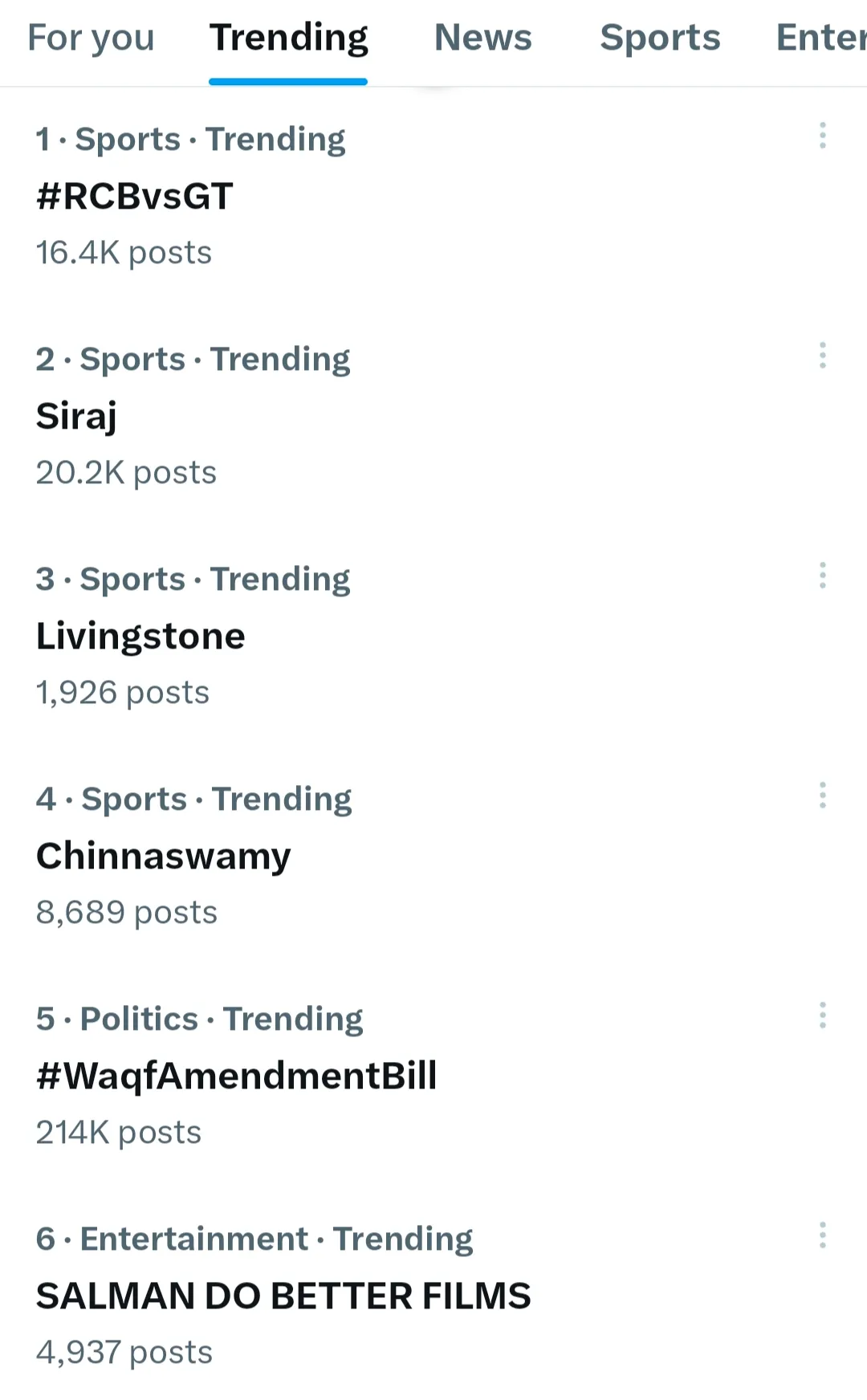Open the SALMAN DO BETTER FILMS trend
Screen dimensions: 867x1400
tap(284, 1295)
